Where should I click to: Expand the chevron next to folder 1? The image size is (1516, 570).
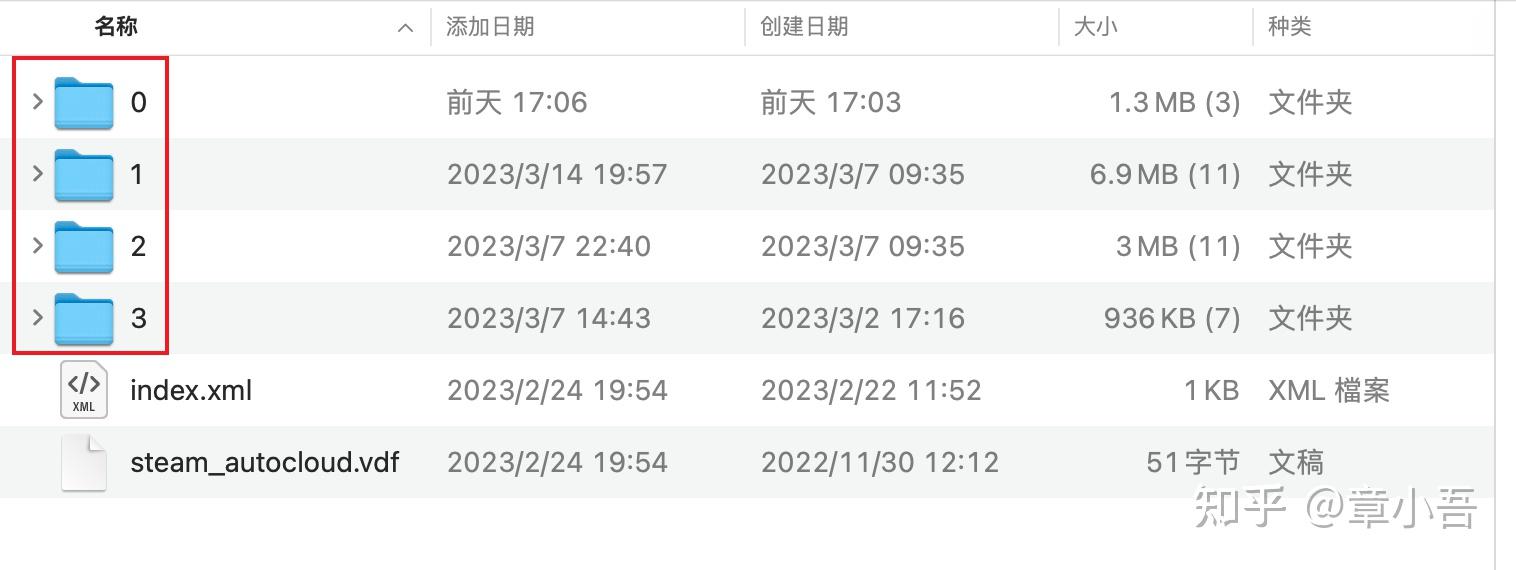[x=37, y=173]
